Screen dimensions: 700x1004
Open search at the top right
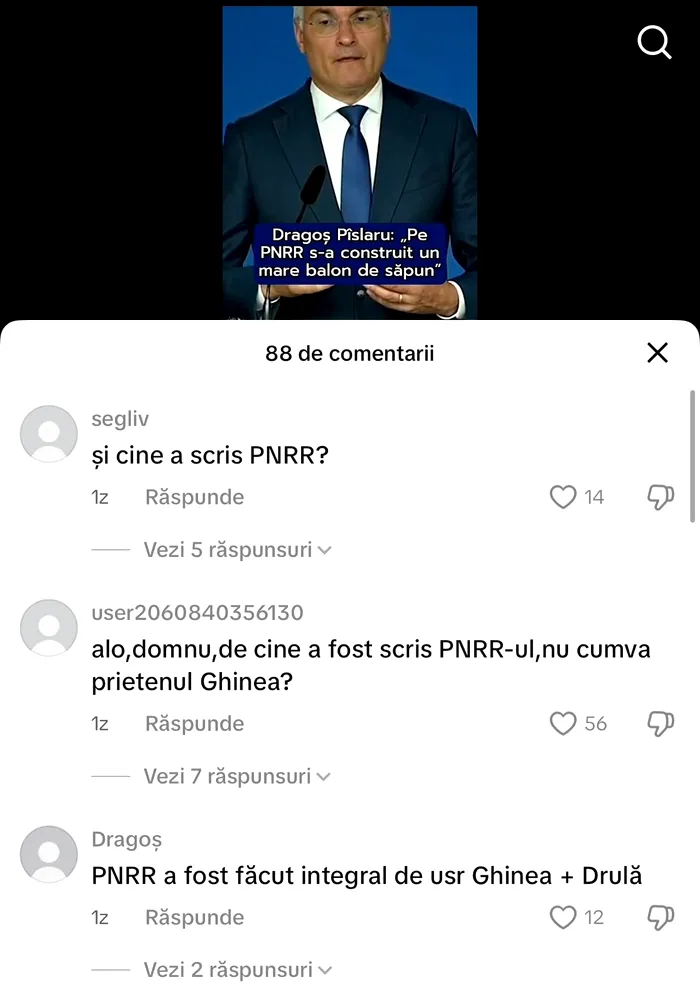click(x=654, y=42)
